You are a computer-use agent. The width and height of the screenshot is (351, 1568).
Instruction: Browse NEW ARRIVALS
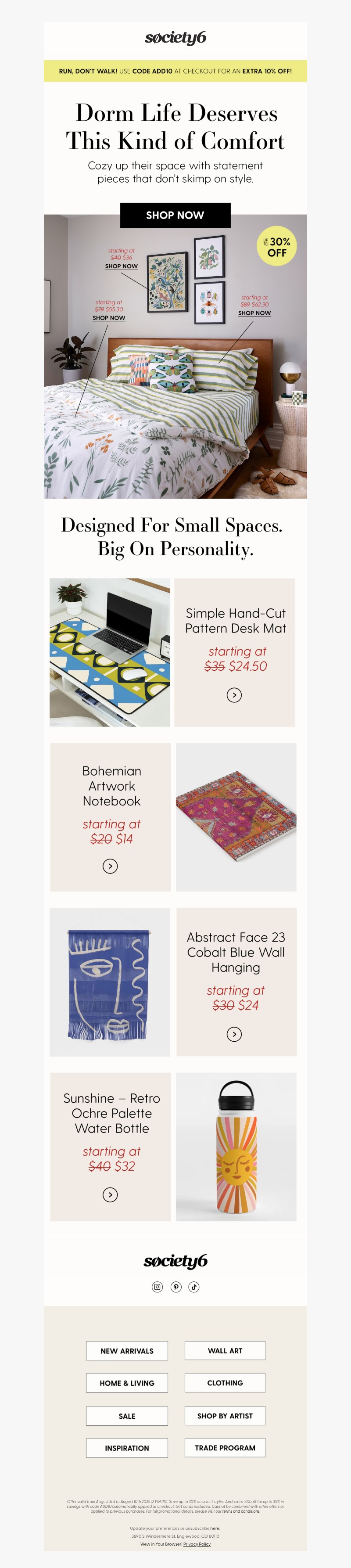click(x=126, y=1350)
